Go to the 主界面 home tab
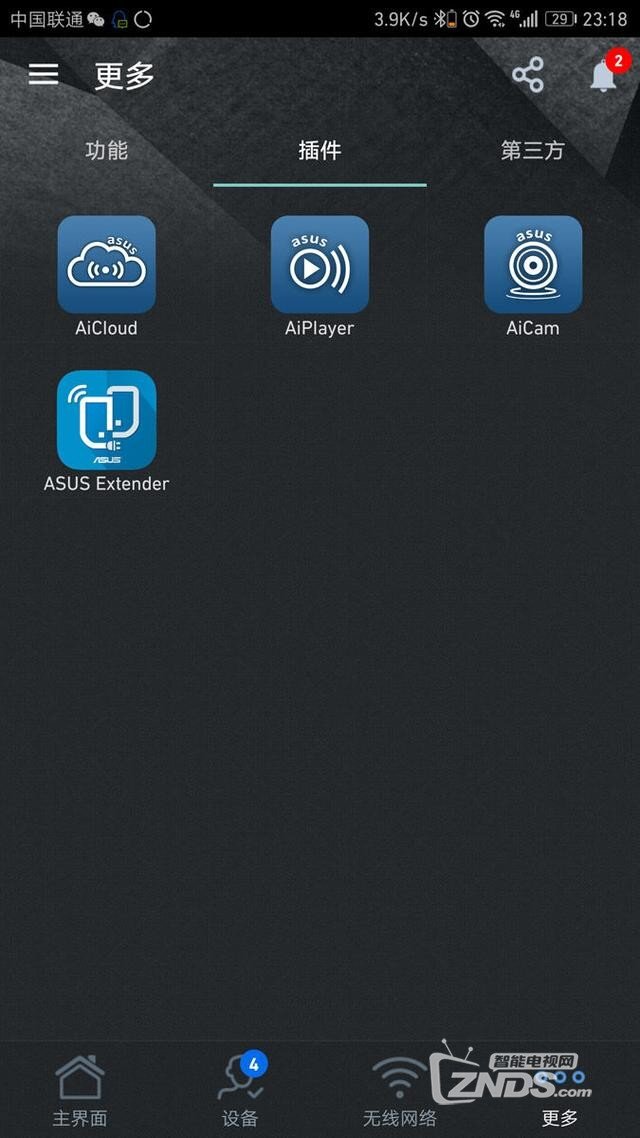The width and height of the screenshot is (640, 1138). tap(80, 1090)
